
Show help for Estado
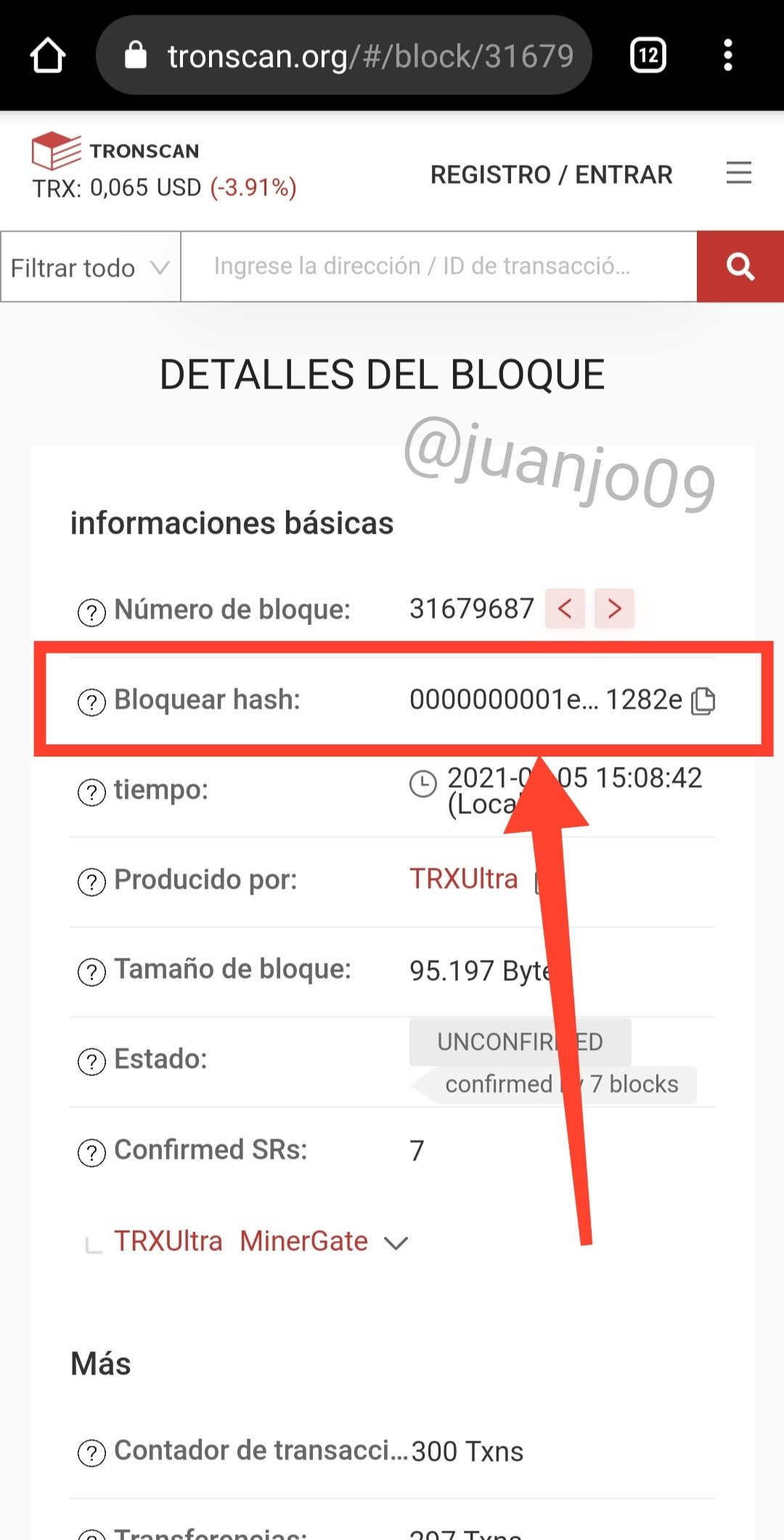point(91,1062)
